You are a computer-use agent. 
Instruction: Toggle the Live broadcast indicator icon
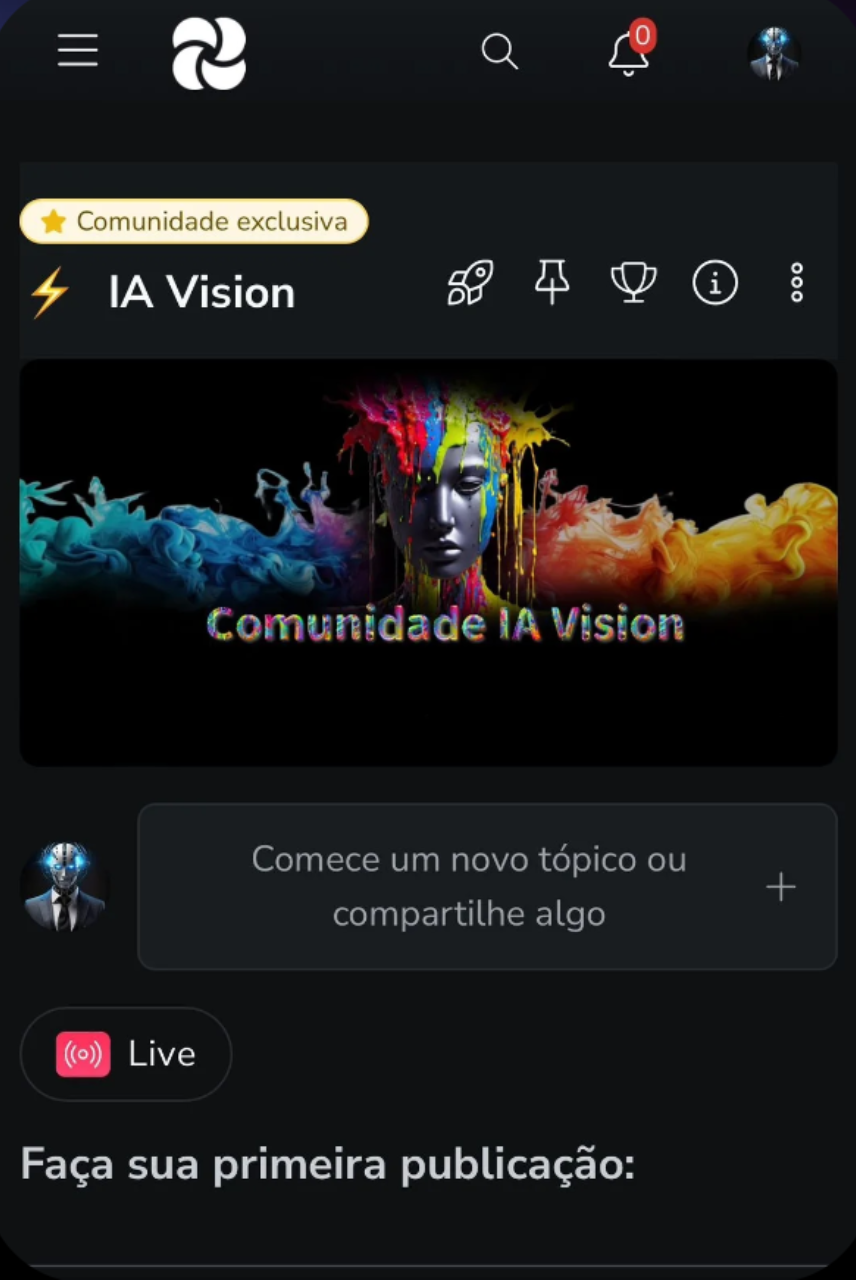tap(83, 1053)
